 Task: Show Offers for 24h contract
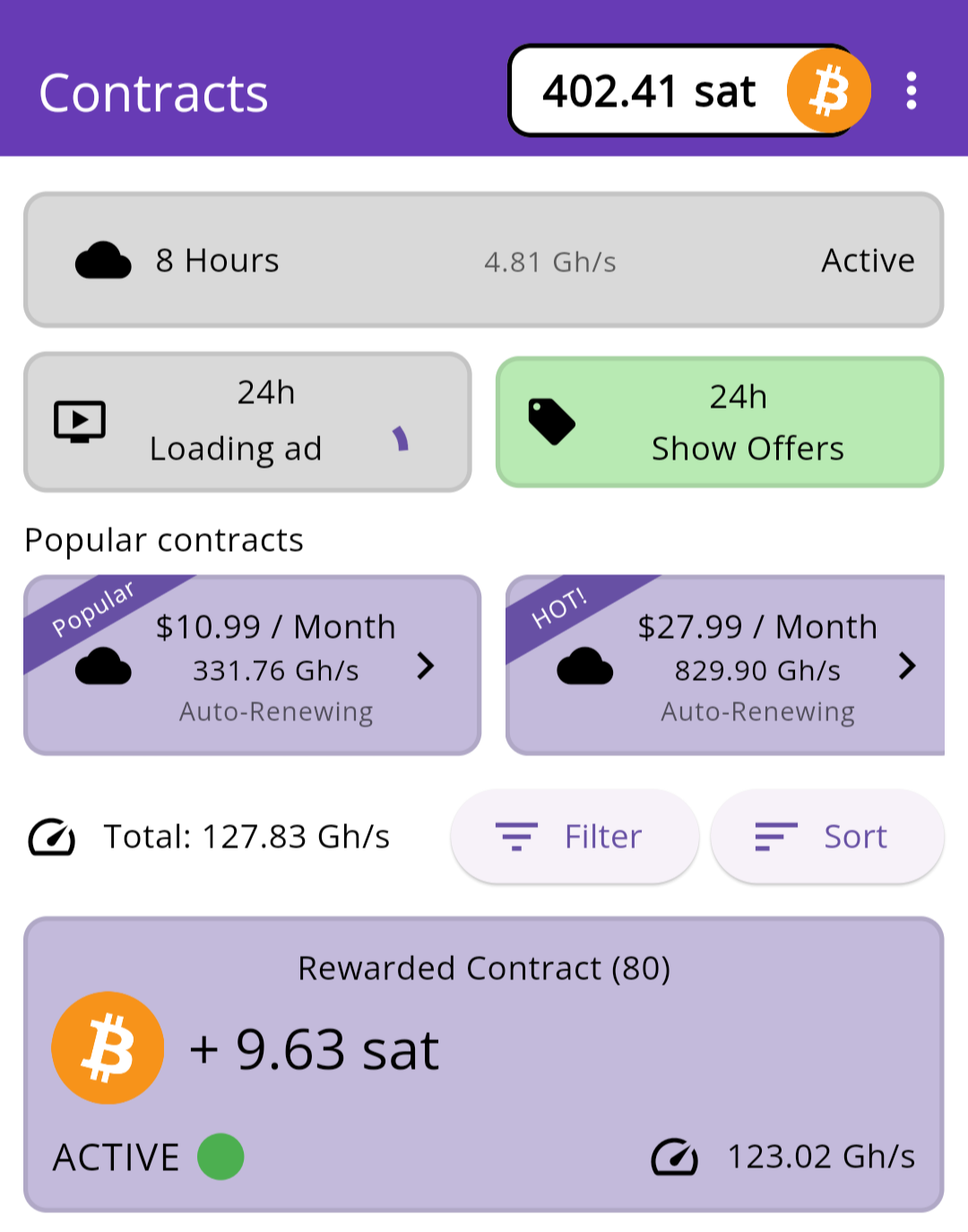click(x=720, y=422)
